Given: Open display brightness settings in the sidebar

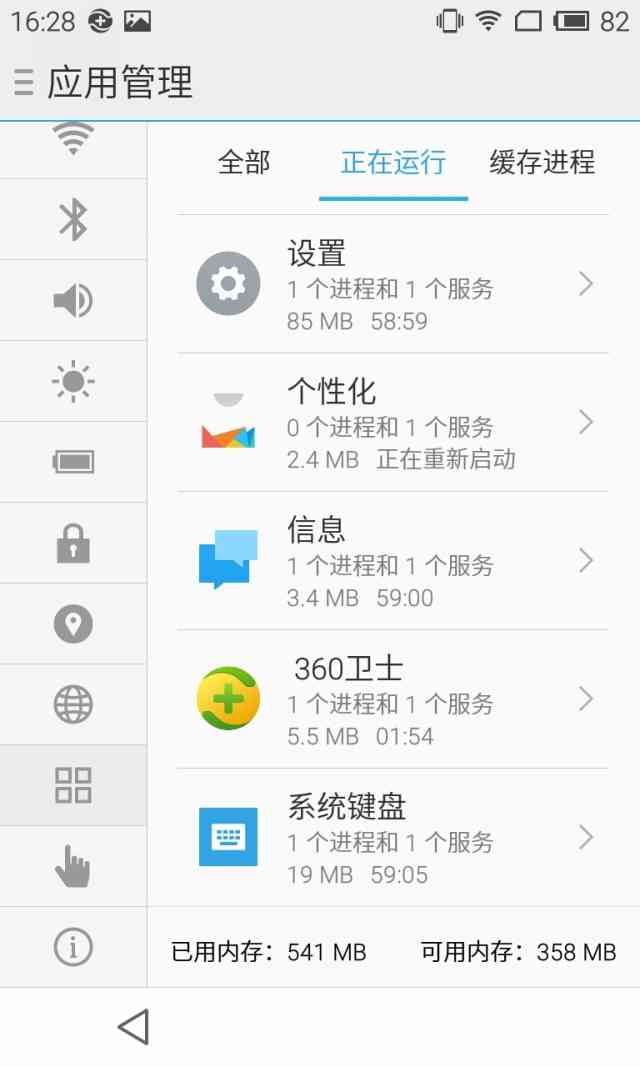Looking at the screenshot, I should coord(73,381).
